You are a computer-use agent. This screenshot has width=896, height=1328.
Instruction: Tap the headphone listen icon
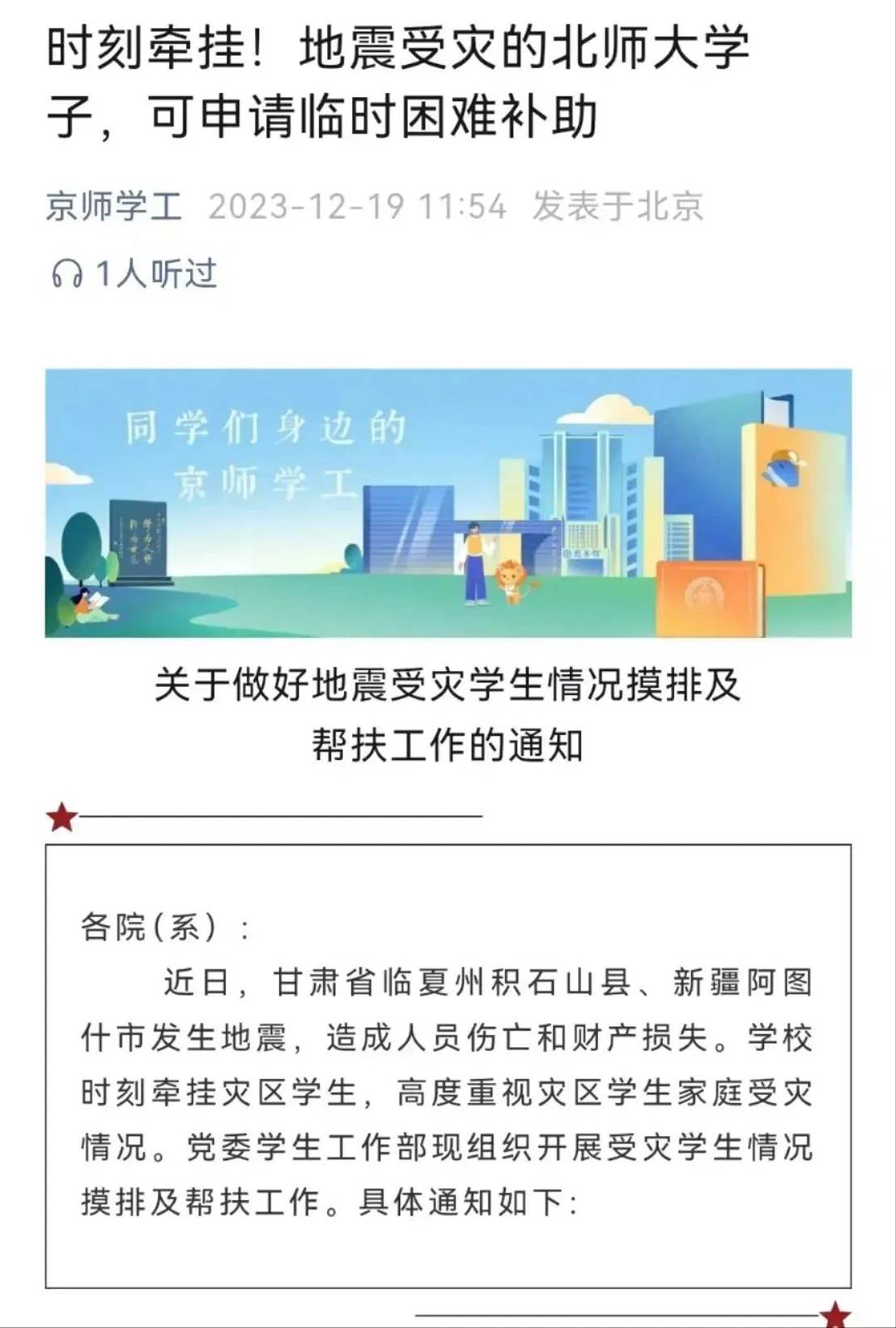pyautogui.click(x=66, y=274)
